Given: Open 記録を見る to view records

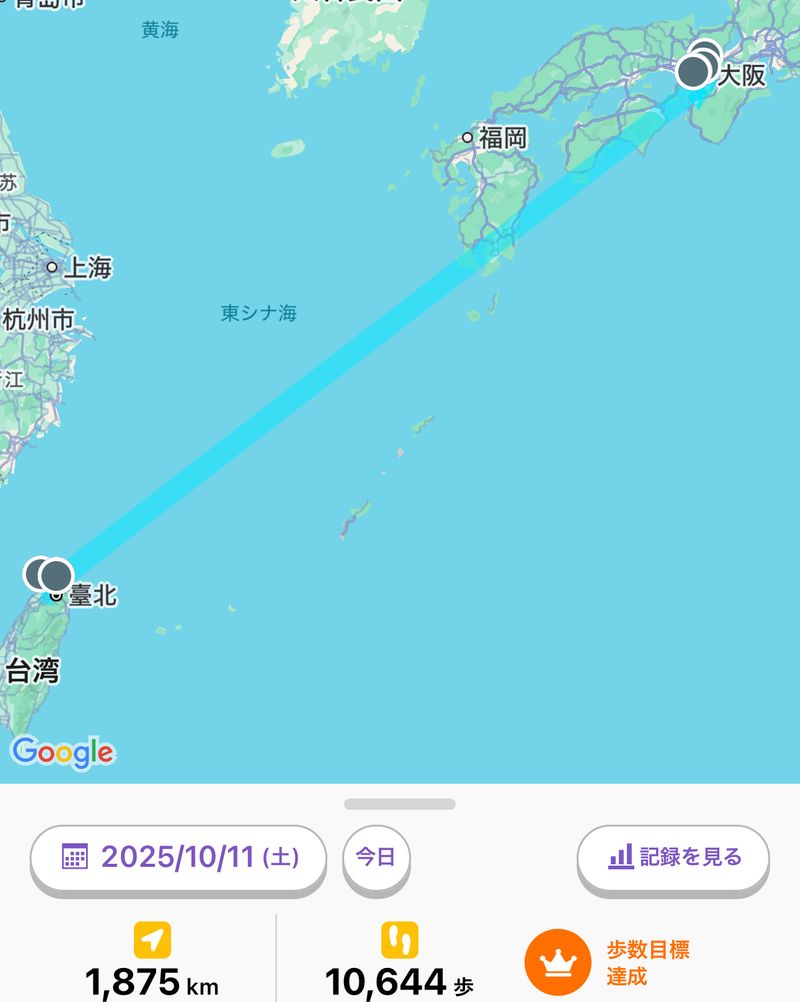Looking at the screenshot, I should [673, 857].
